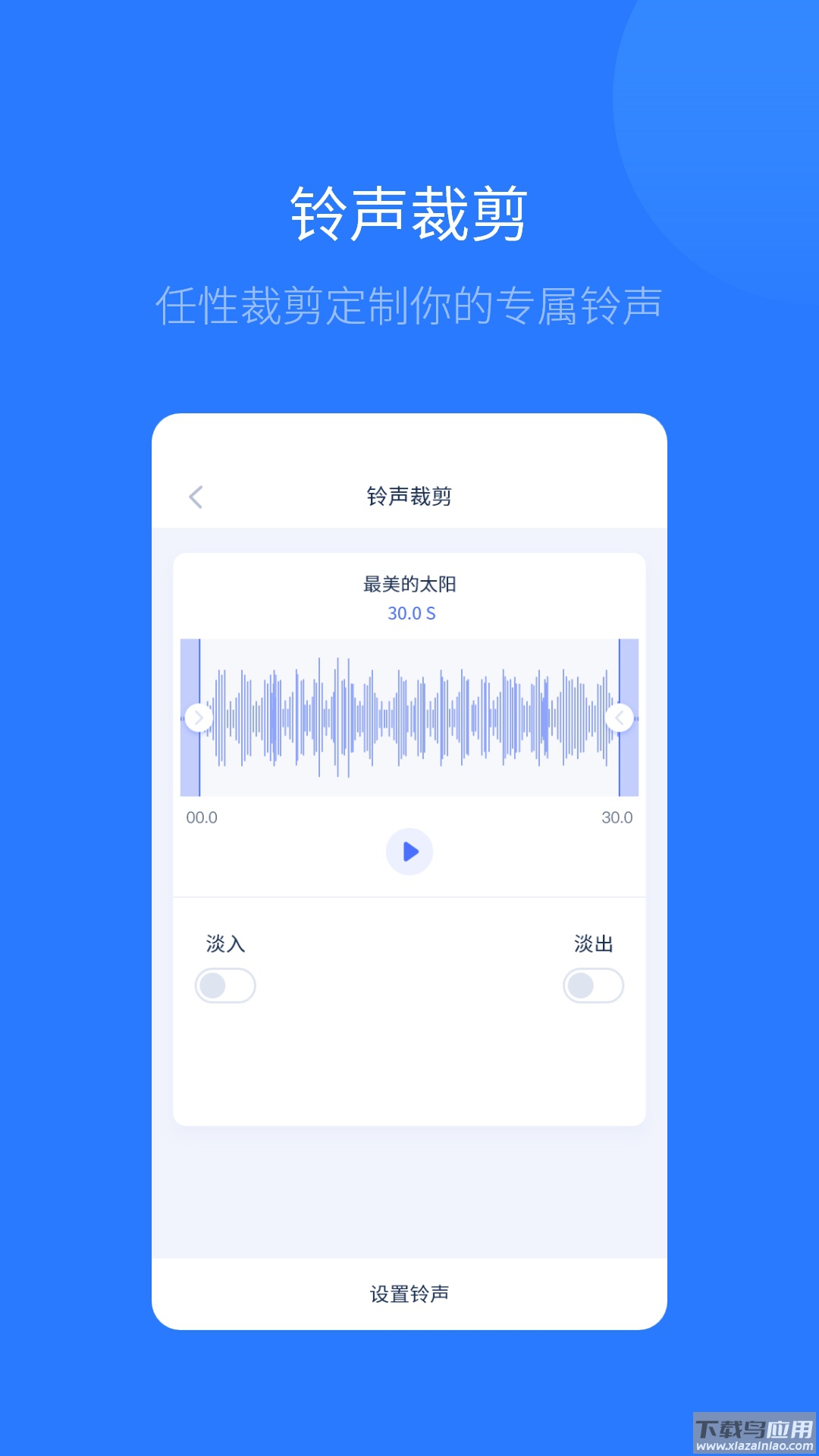This screenshot has width=819, height=1456.
Task: Collapse the left waveform selection chevron
Action: pyautogui.click(x=199, y=717)
